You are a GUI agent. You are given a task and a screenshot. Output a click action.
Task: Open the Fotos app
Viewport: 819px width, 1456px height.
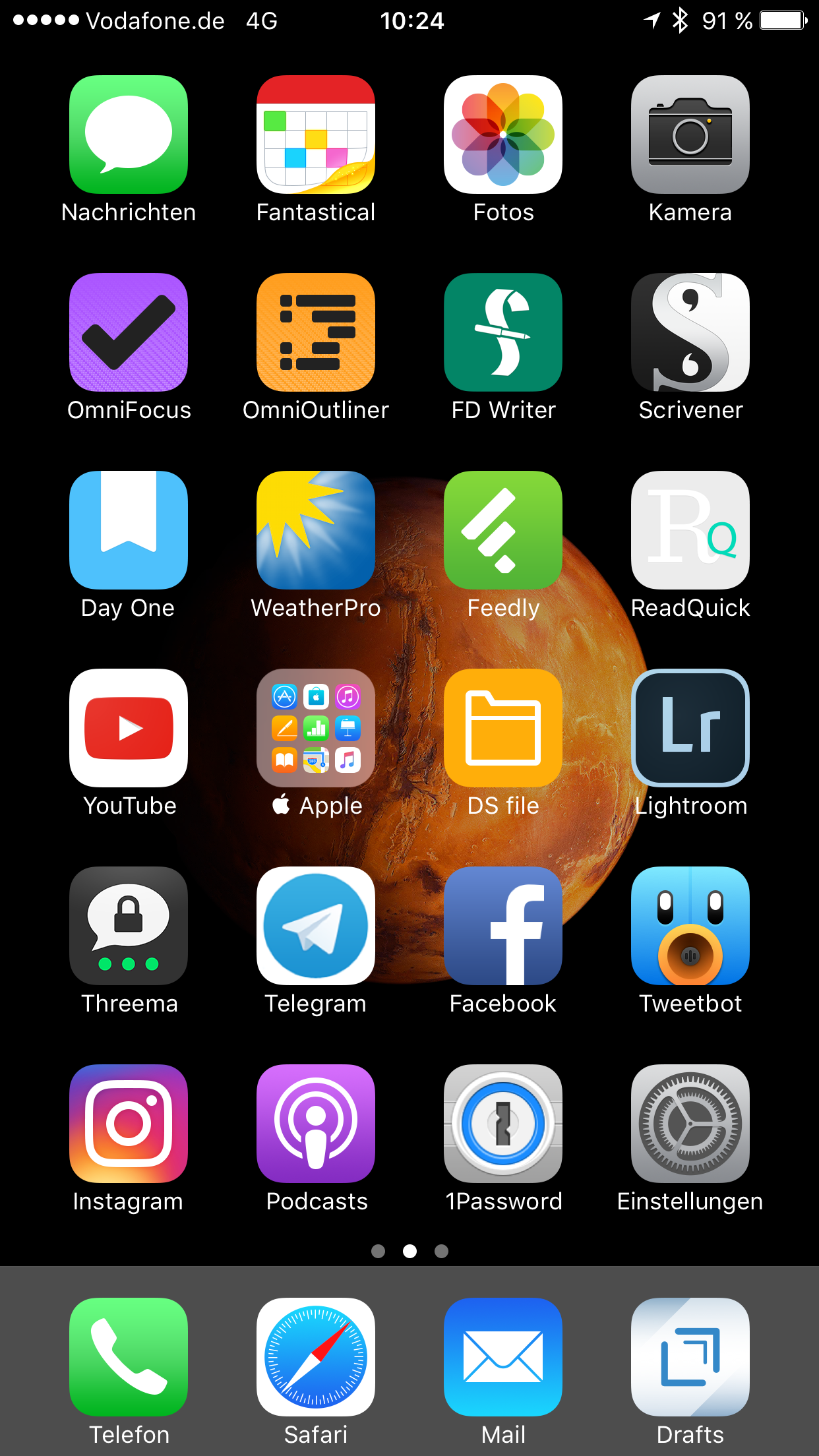(503, 135)
